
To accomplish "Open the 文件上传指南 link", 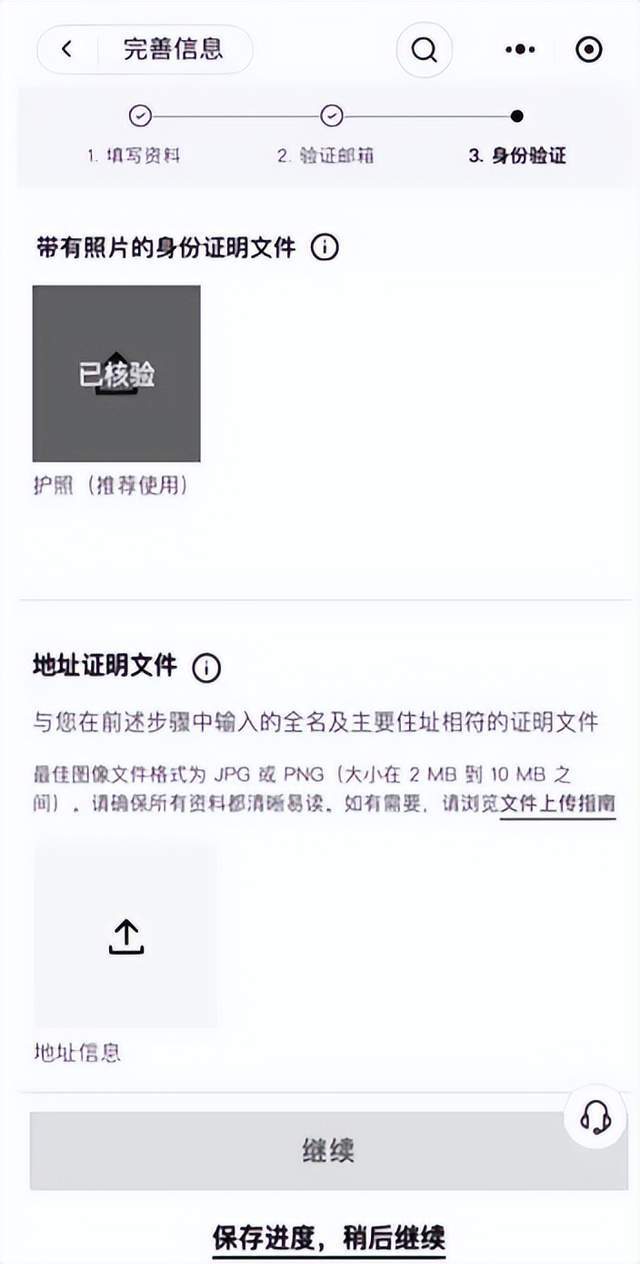I will (557, 804).
